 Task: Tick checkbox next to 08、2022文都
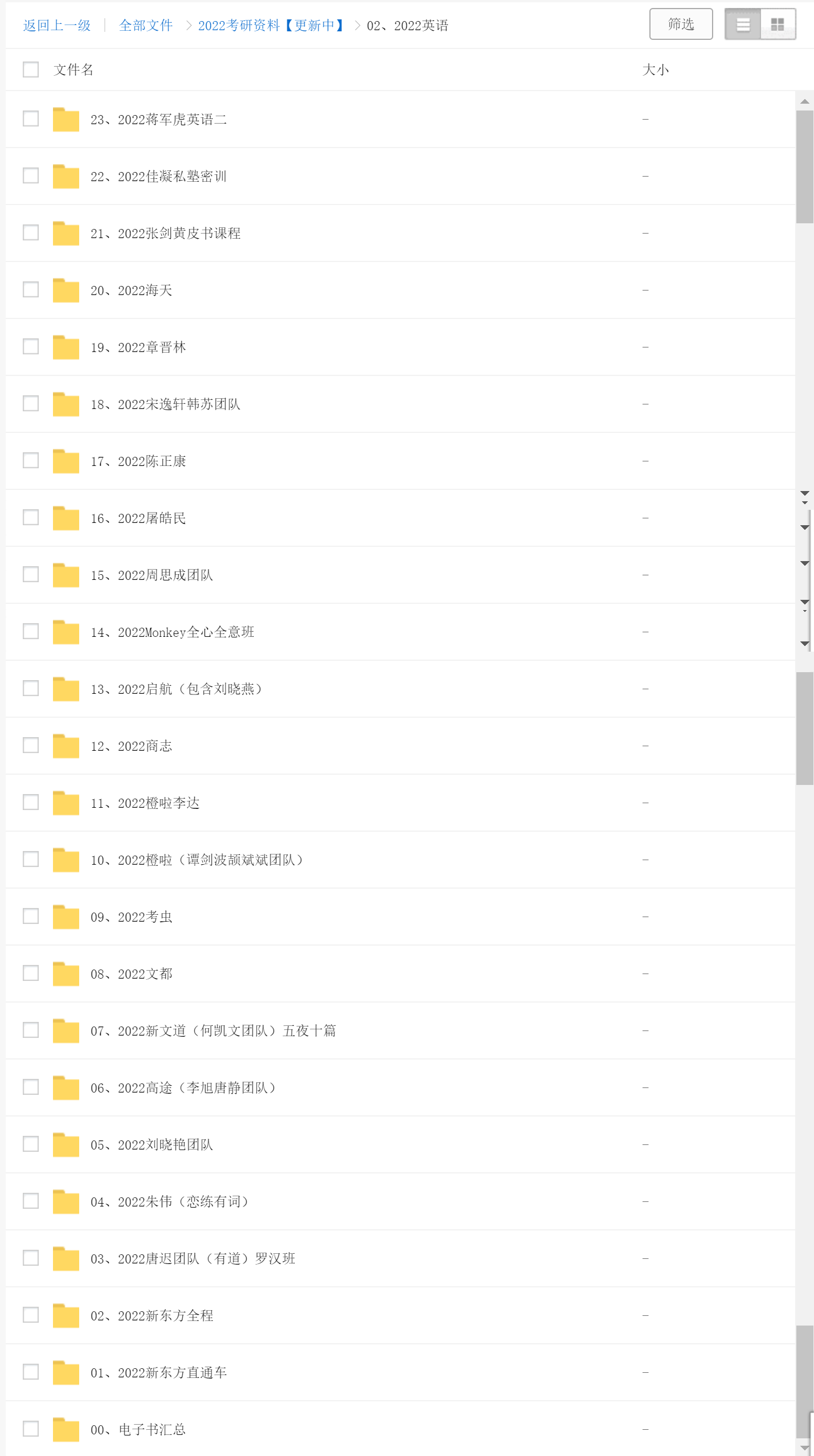31,974
